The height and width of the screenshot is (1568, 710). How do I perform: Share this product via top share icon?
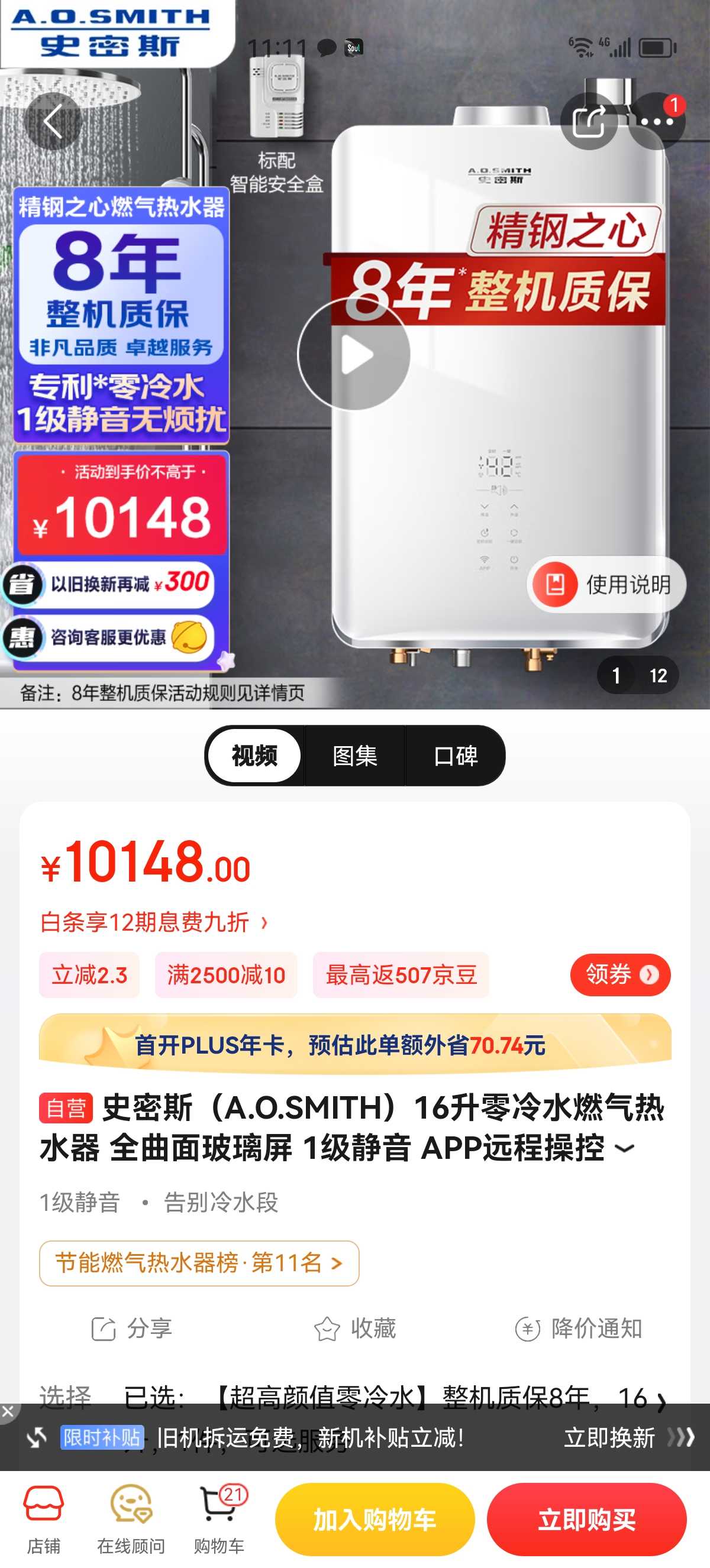click(589, 121)
